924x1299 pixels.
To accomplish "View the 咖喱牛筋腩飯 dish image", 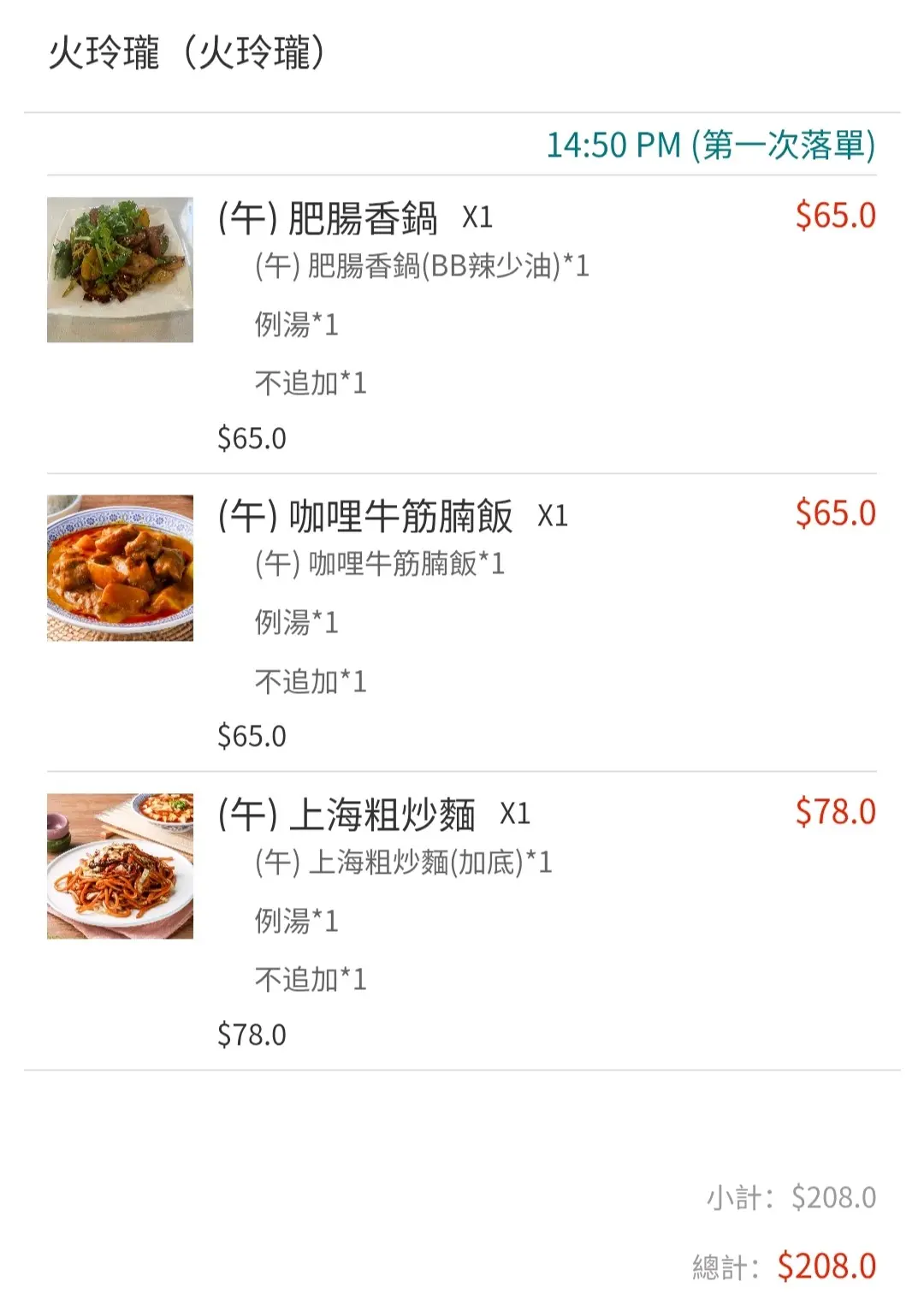I will (120, 567).
